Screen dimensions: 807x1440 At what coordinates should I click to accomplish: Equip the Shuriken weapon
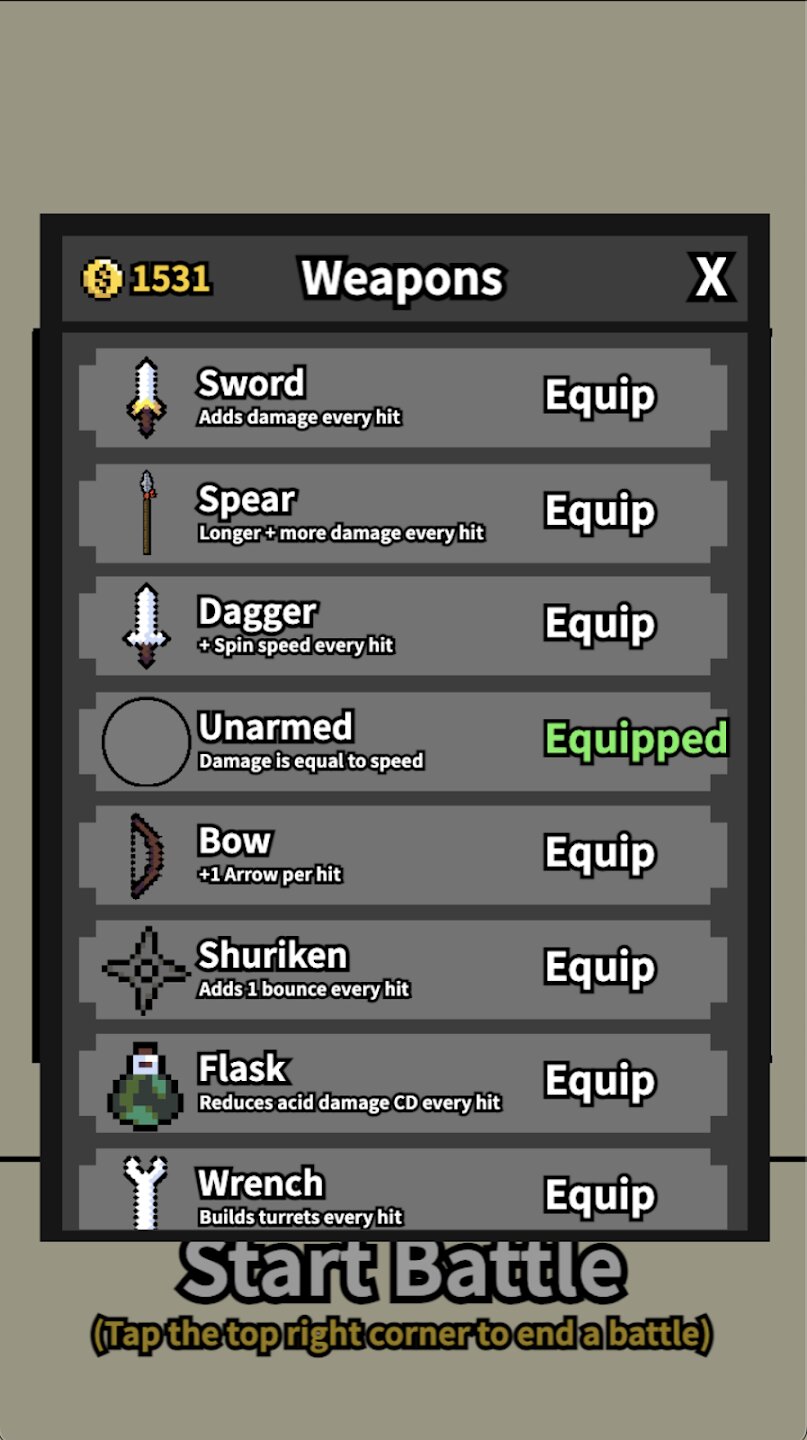tap(599, 967)
